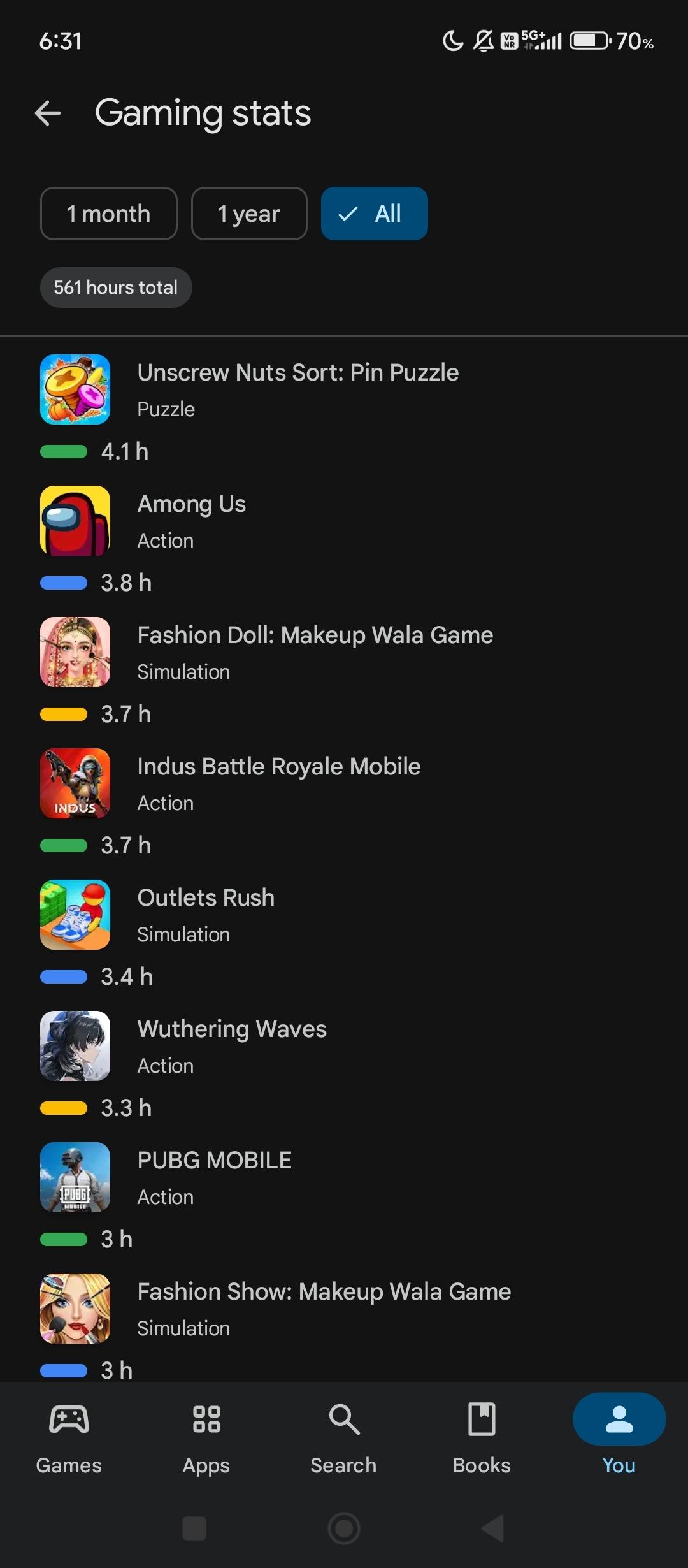The width and height of the screenshot is (688, 1568).
Task: Select the 1 year filter chip
Action: pyautogui.click(x=249, y=214)
